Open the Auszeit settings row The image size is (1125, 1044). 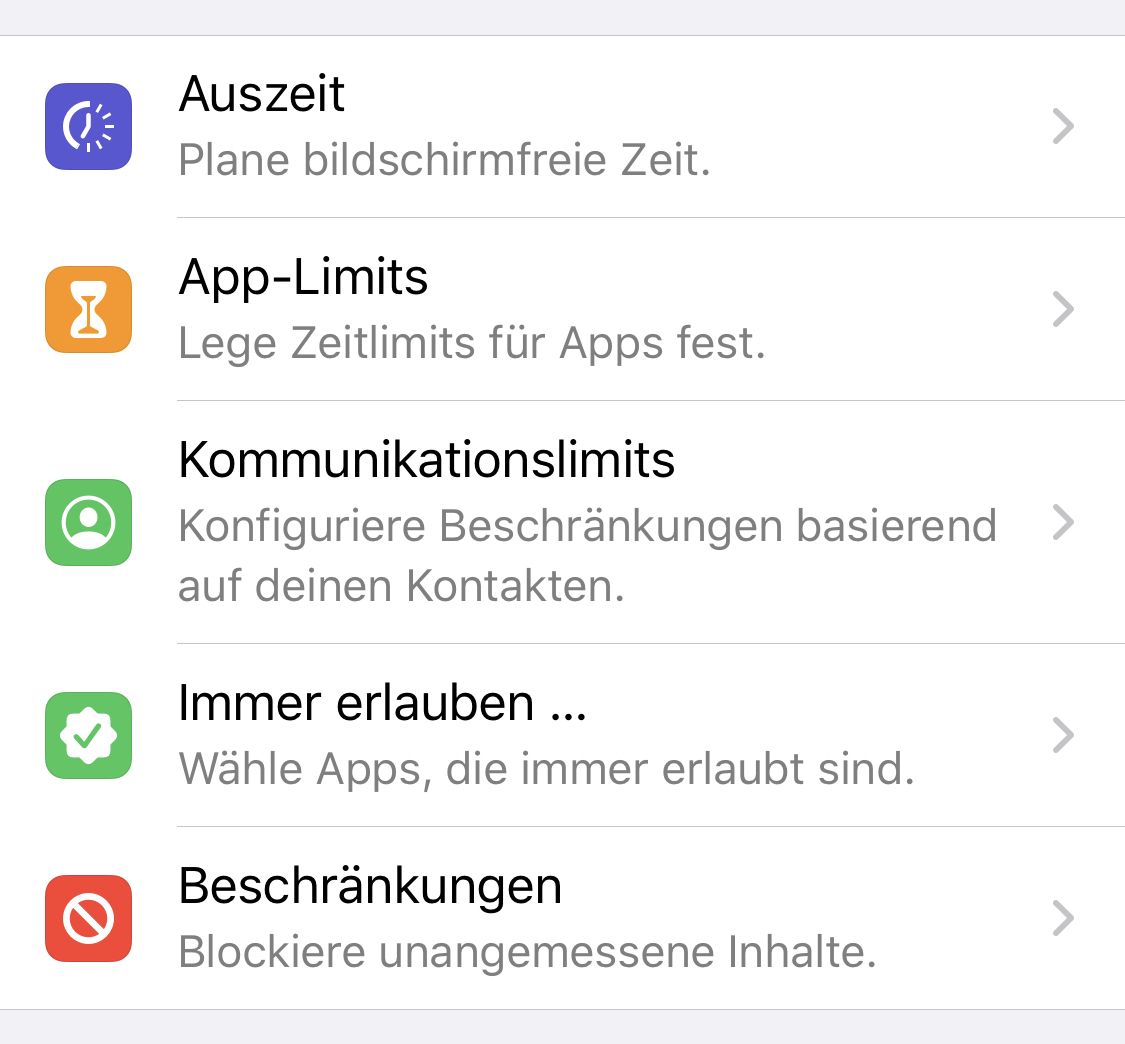point(560,127)
